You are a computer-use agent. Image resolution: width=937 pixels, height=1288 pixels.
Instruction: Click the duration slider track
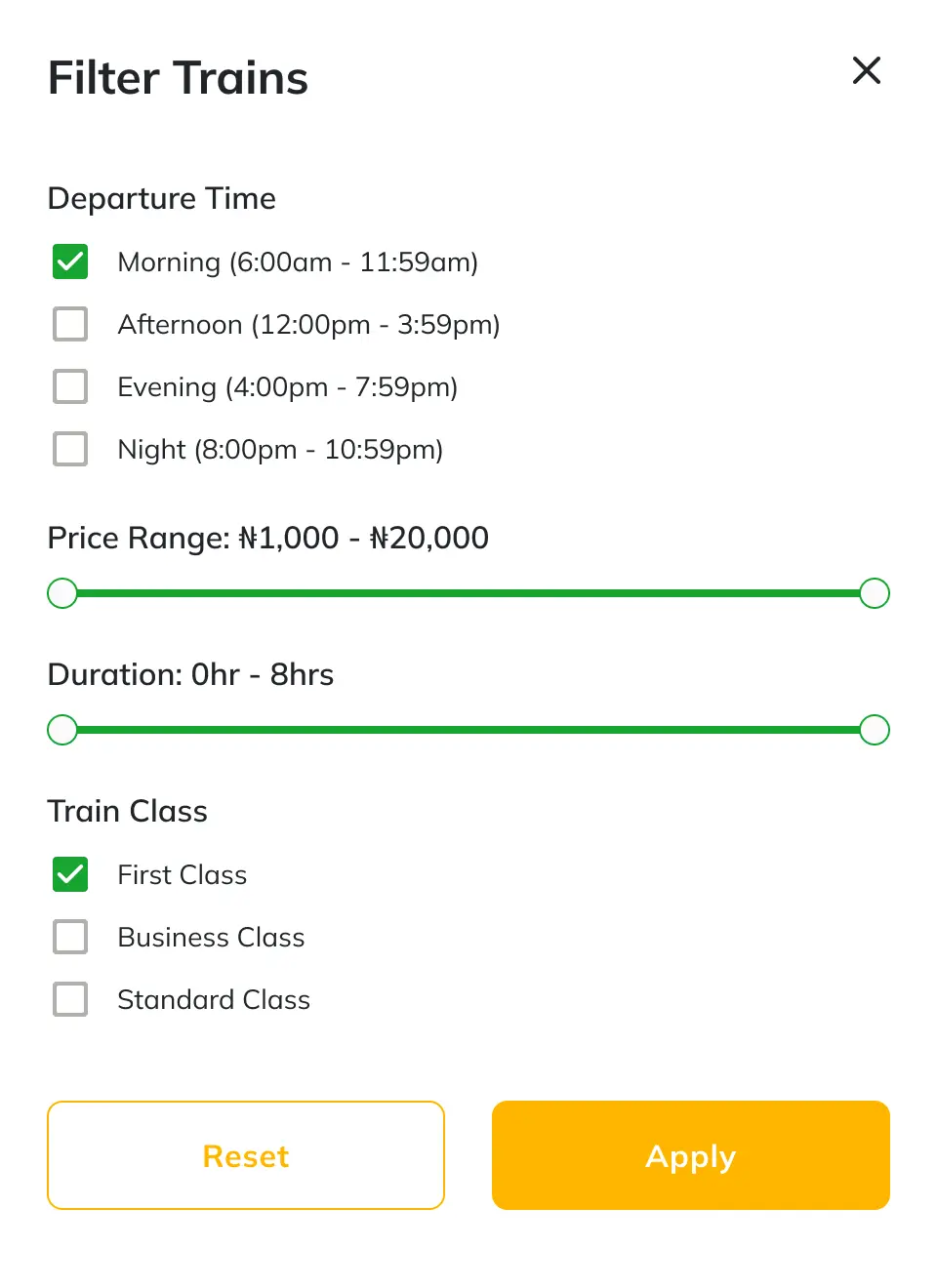[468, 729]
